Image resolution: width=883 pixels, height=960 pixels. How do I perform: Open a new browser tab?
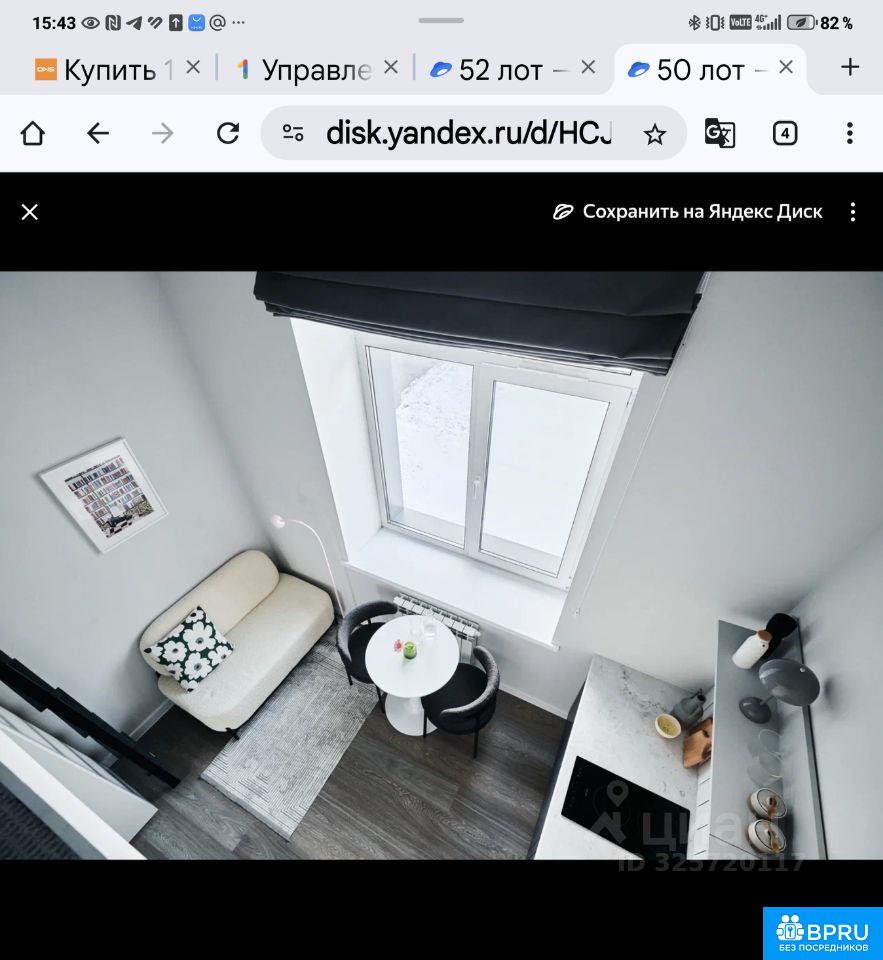pos(850,67)
